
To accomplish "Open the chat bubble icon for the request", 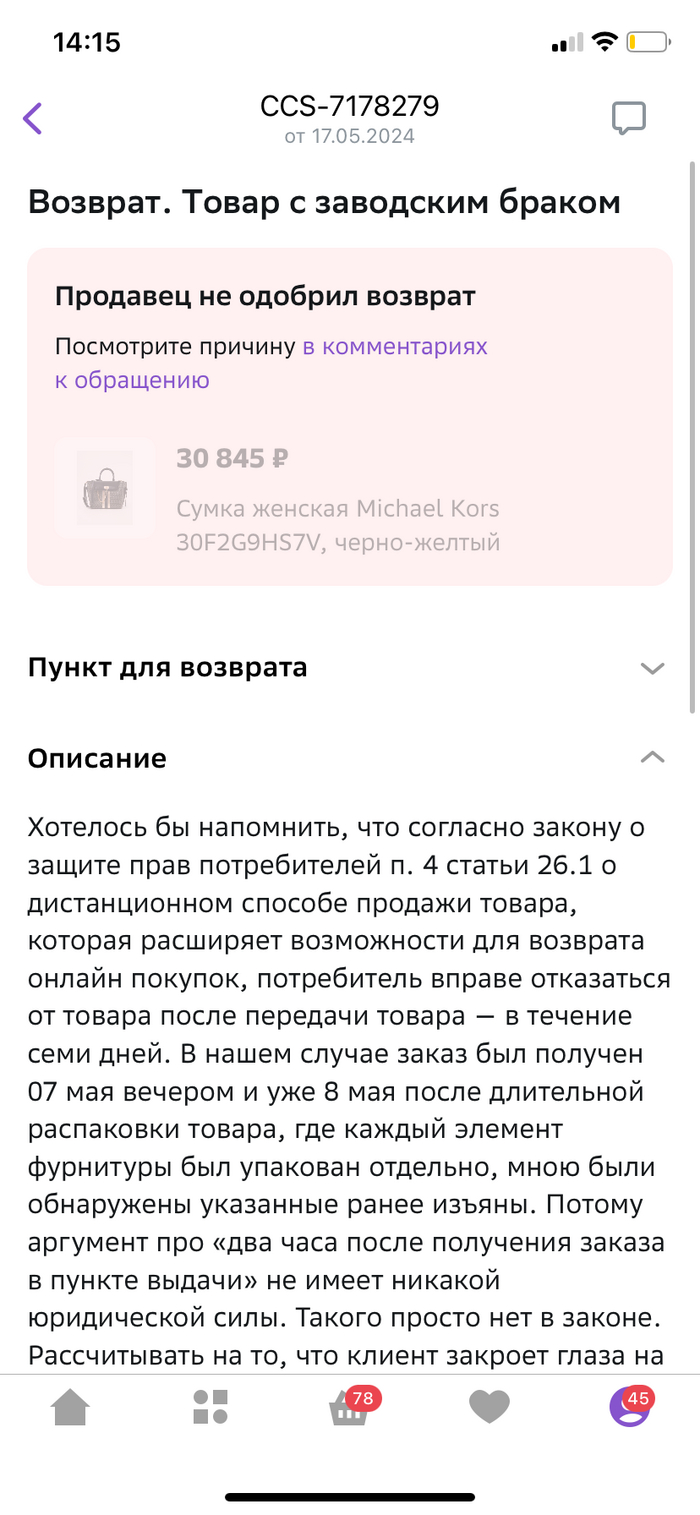I will point(628,119).
